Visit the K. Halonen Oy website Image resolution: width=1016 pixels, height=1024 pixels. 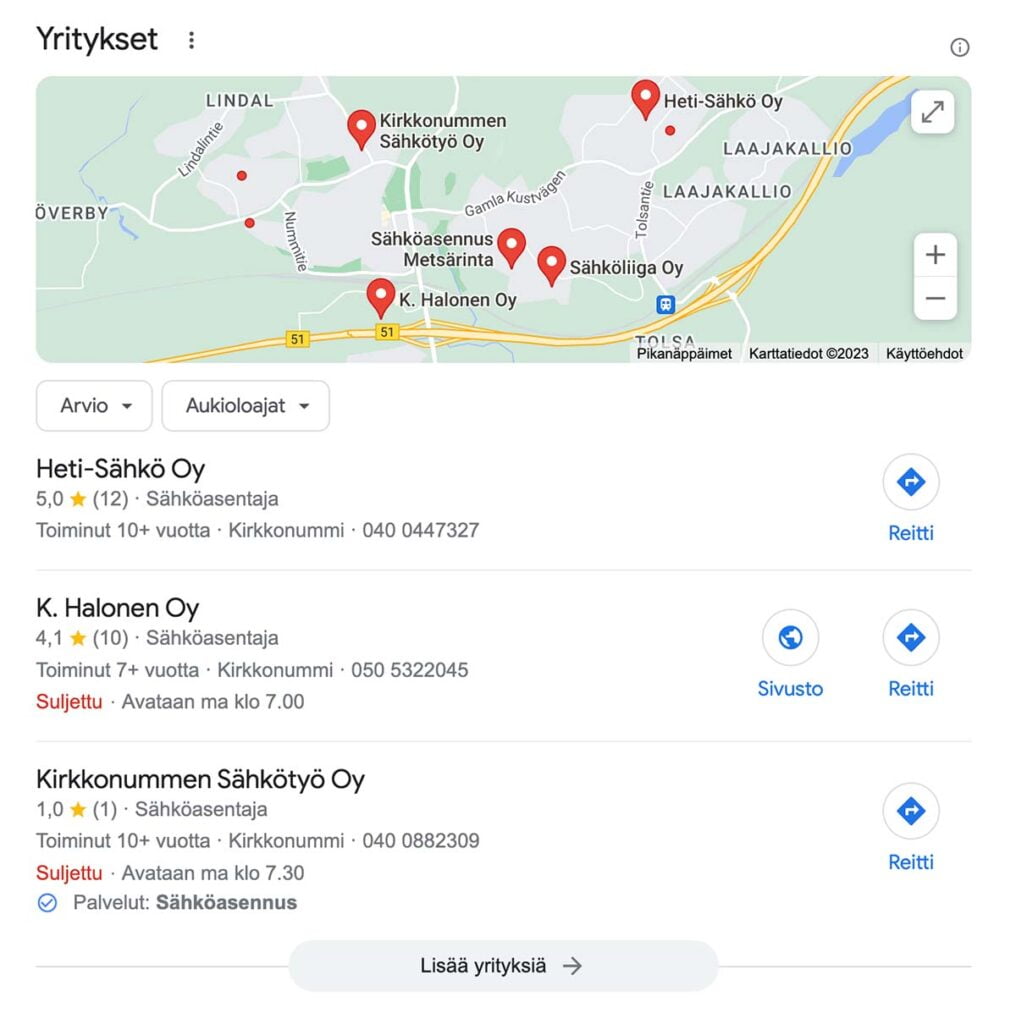click(790, 638)
